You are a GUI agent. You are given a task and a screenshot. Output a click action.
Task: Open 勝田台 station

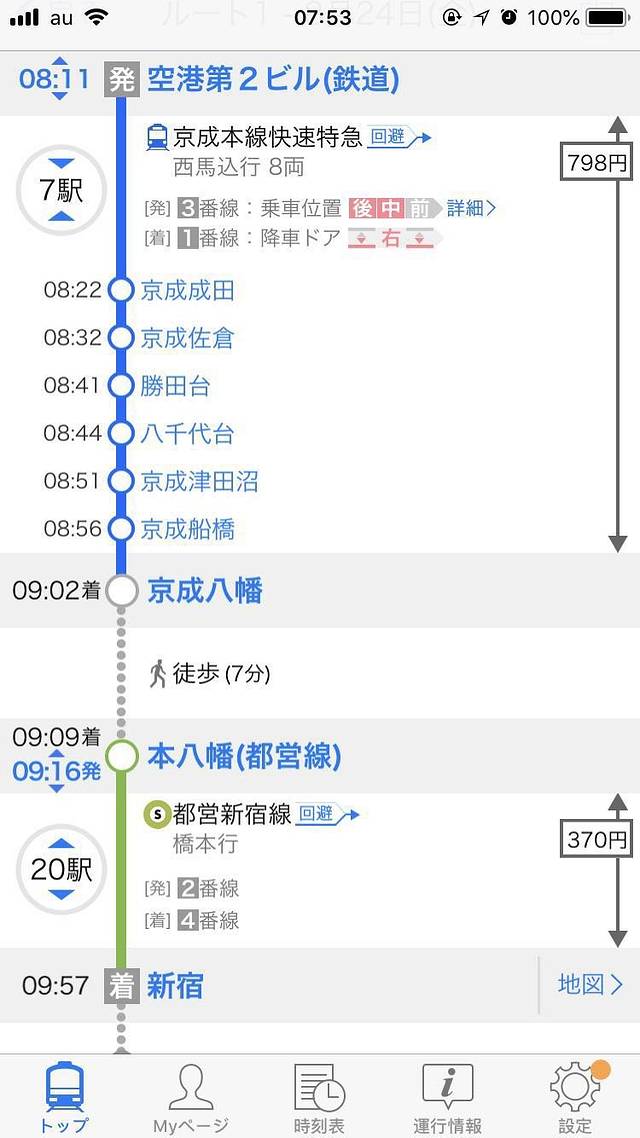point(175,385)
